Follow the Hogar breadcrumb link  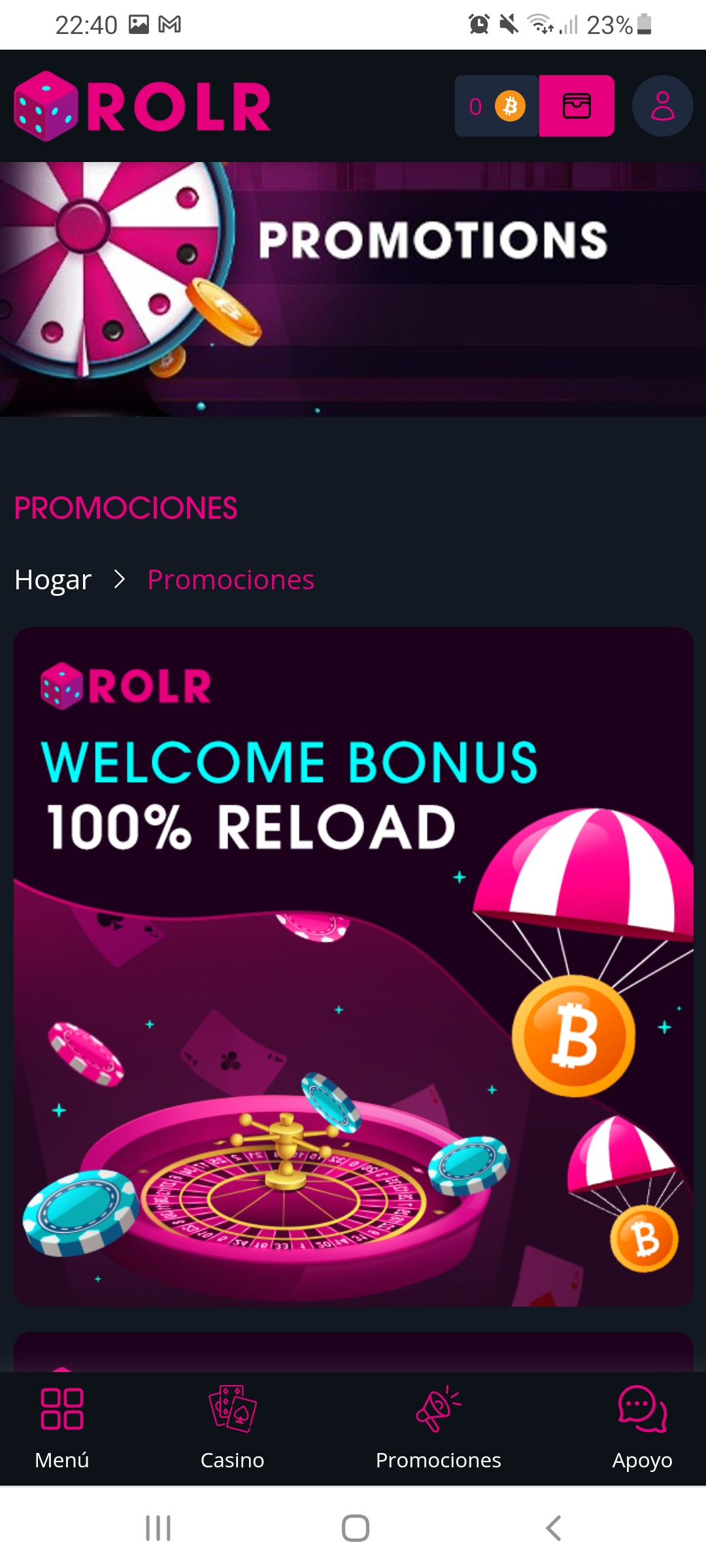[53, 580]
